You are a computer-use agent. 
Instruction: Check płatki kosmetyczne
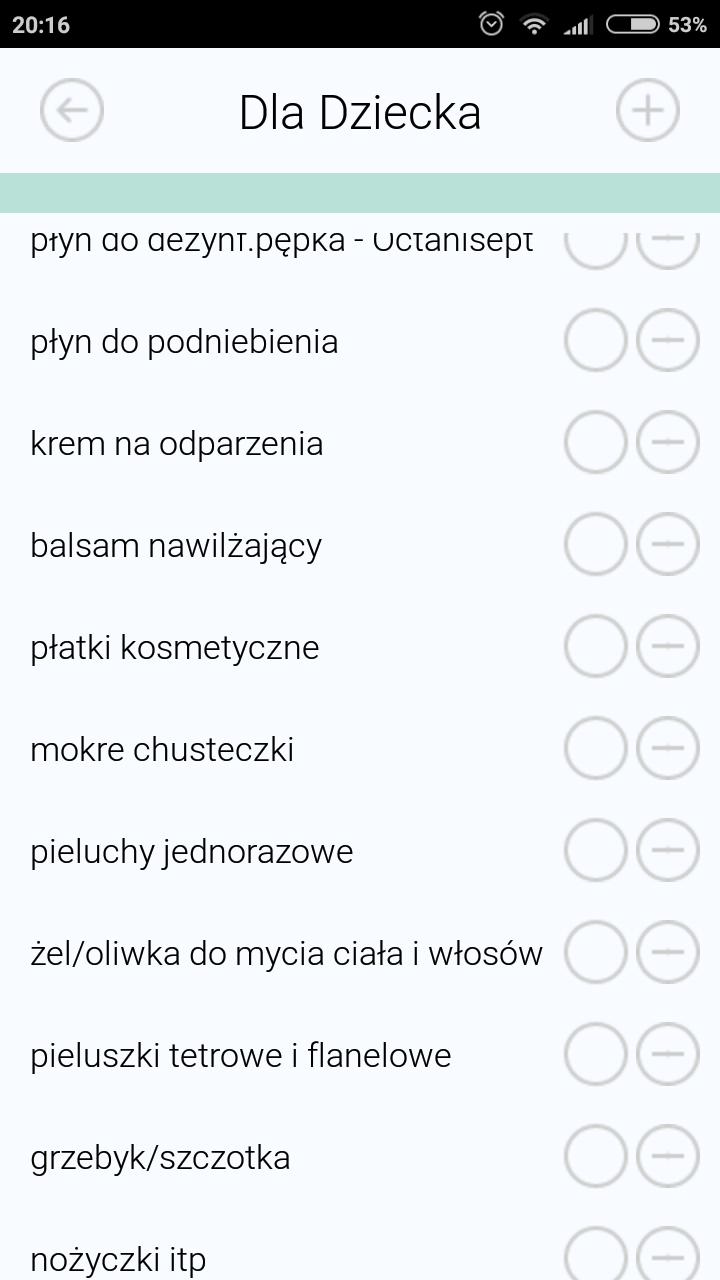596,647
